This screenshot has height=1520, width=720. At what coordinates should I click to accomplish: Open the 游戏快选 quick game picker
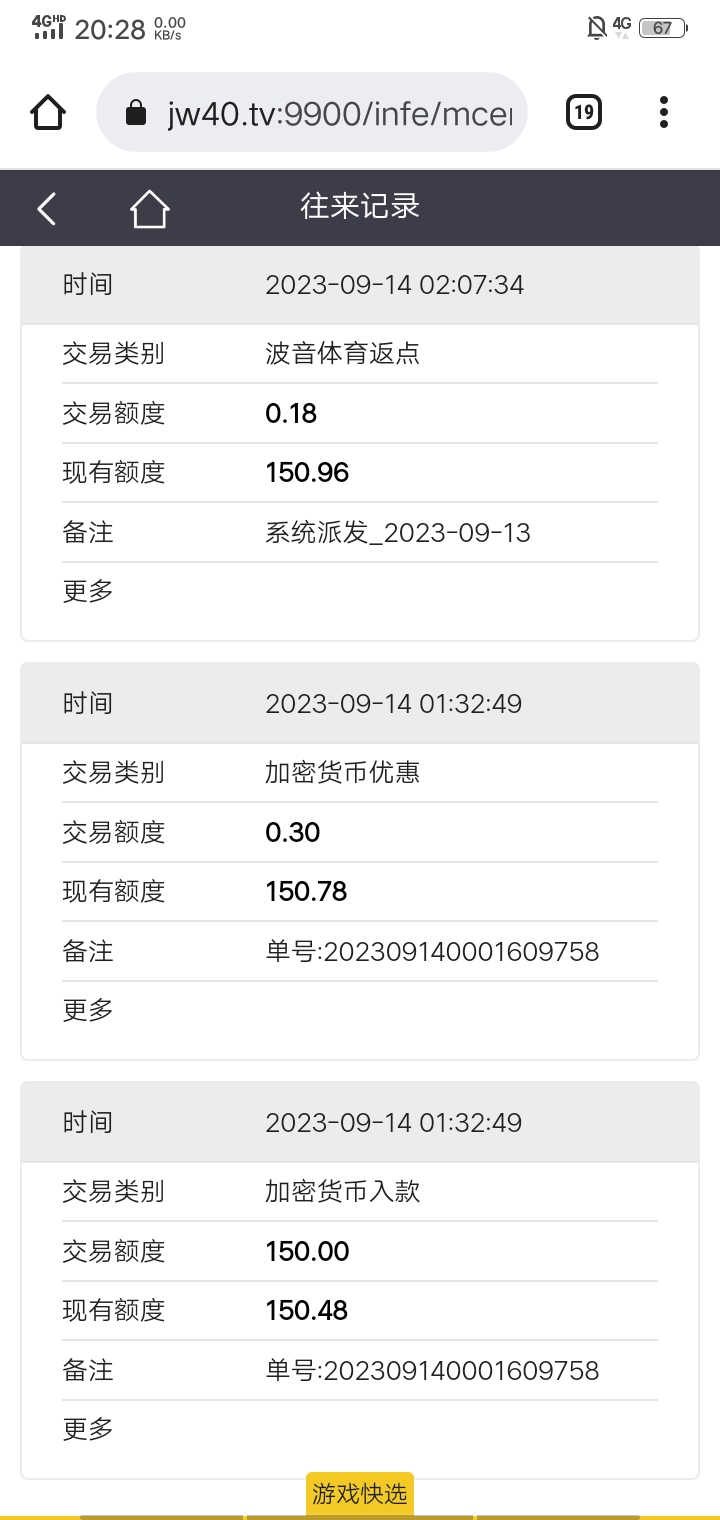[359, 1494]
